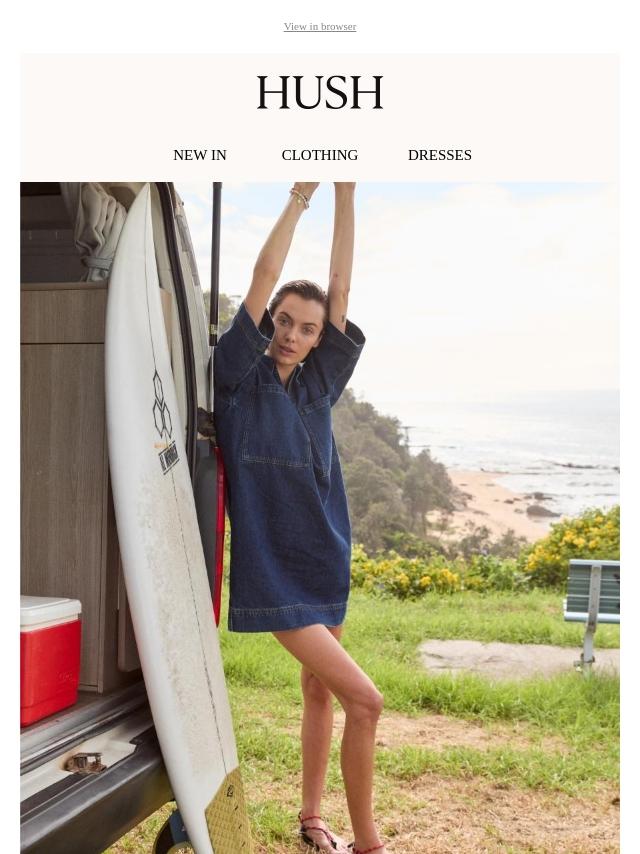Open the denim dress hero image
This screenshot has width=640, height=854.
click(x=320, y=517)
